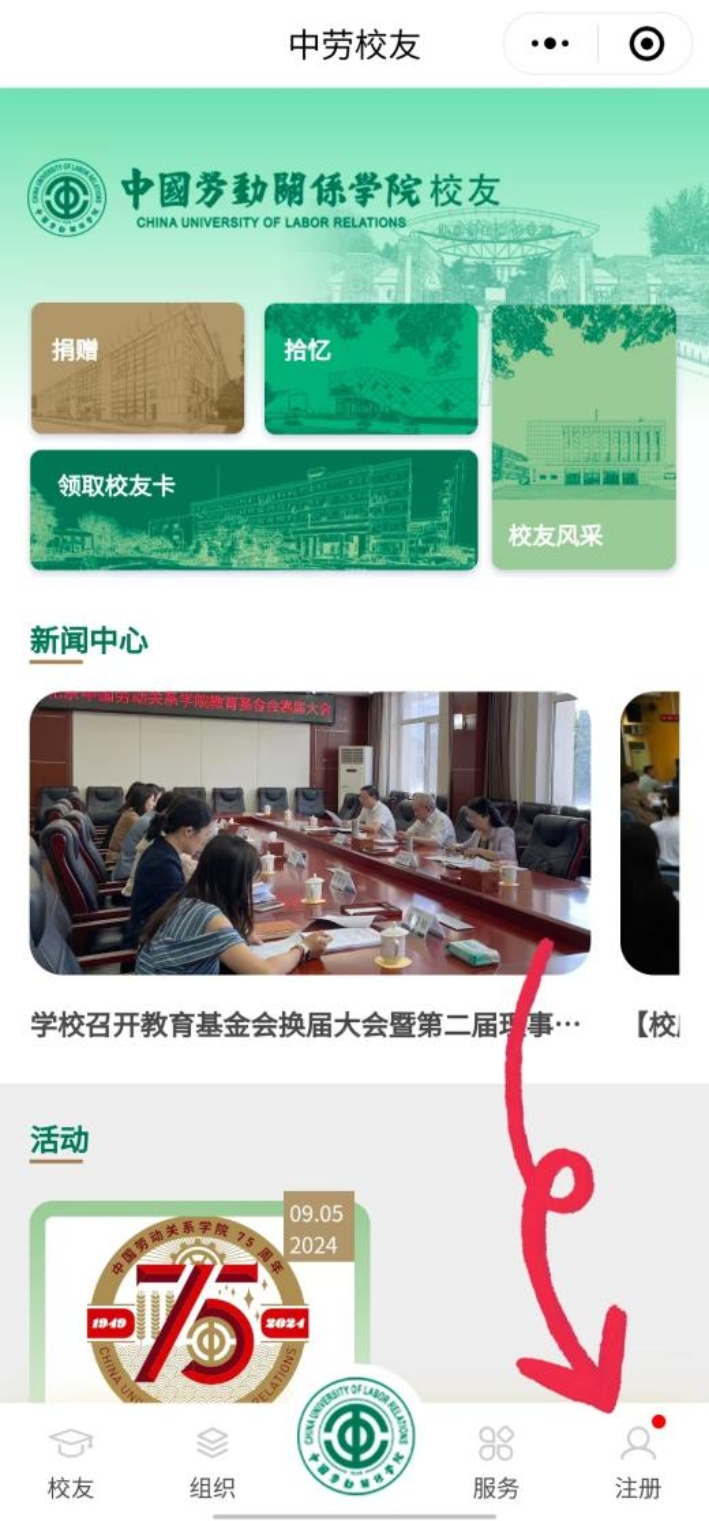Close the mini program with the circle button
The width and height of the screenshot is (709, 1521).
(x=647, y=44)
